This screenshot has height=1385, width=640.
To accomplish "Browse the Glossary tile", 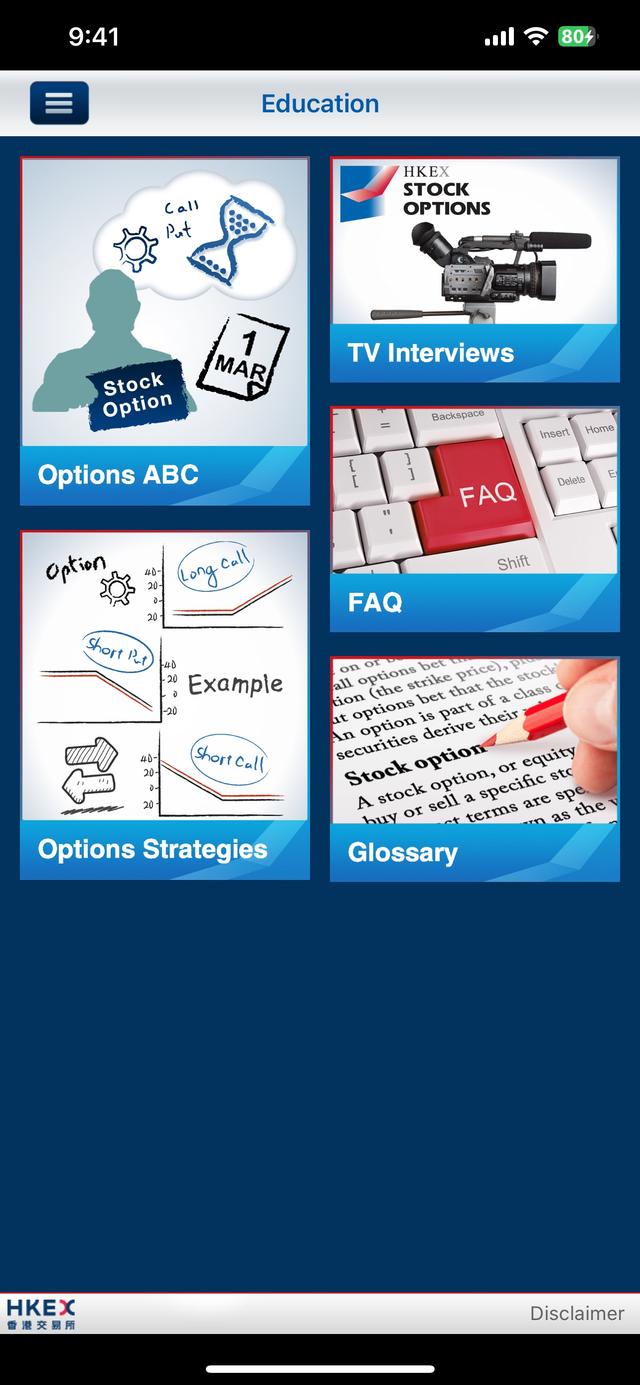I will coord(474,769).
